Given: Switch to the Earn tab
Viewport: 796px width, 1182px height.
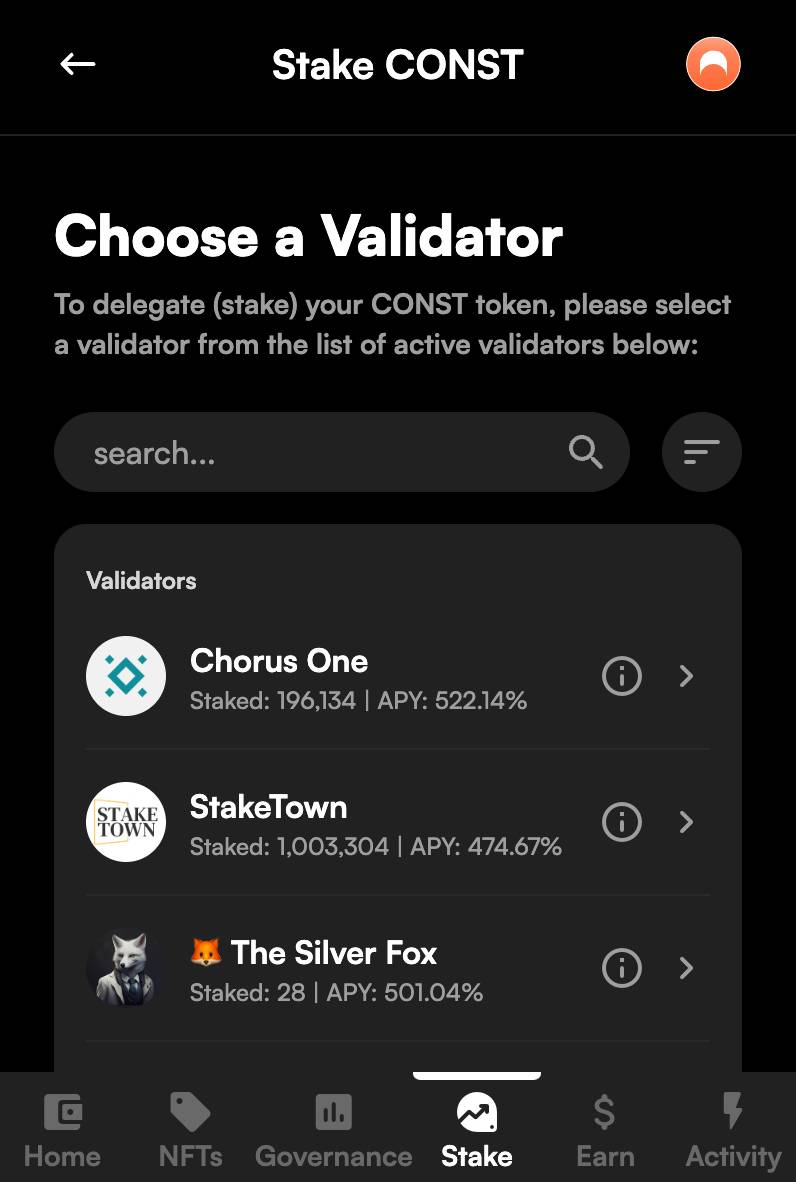Looking at the screenshot, I should coord(605,1132).
